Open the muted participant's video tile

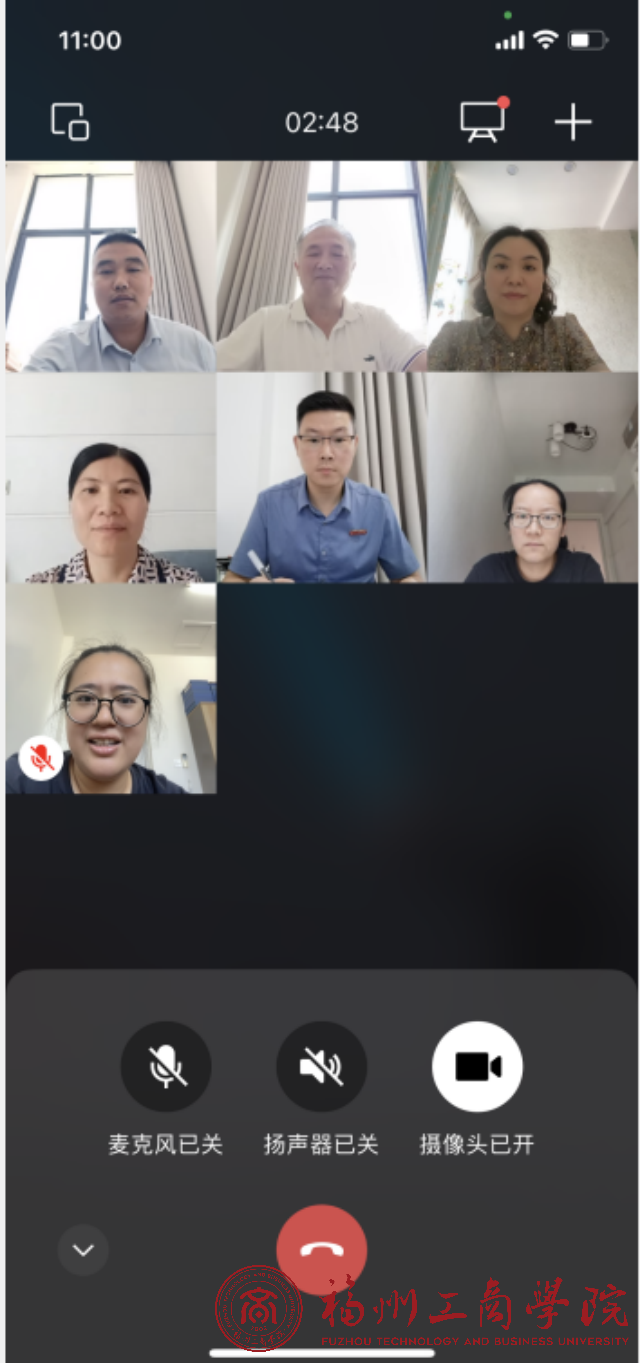(x=111, y=689)
